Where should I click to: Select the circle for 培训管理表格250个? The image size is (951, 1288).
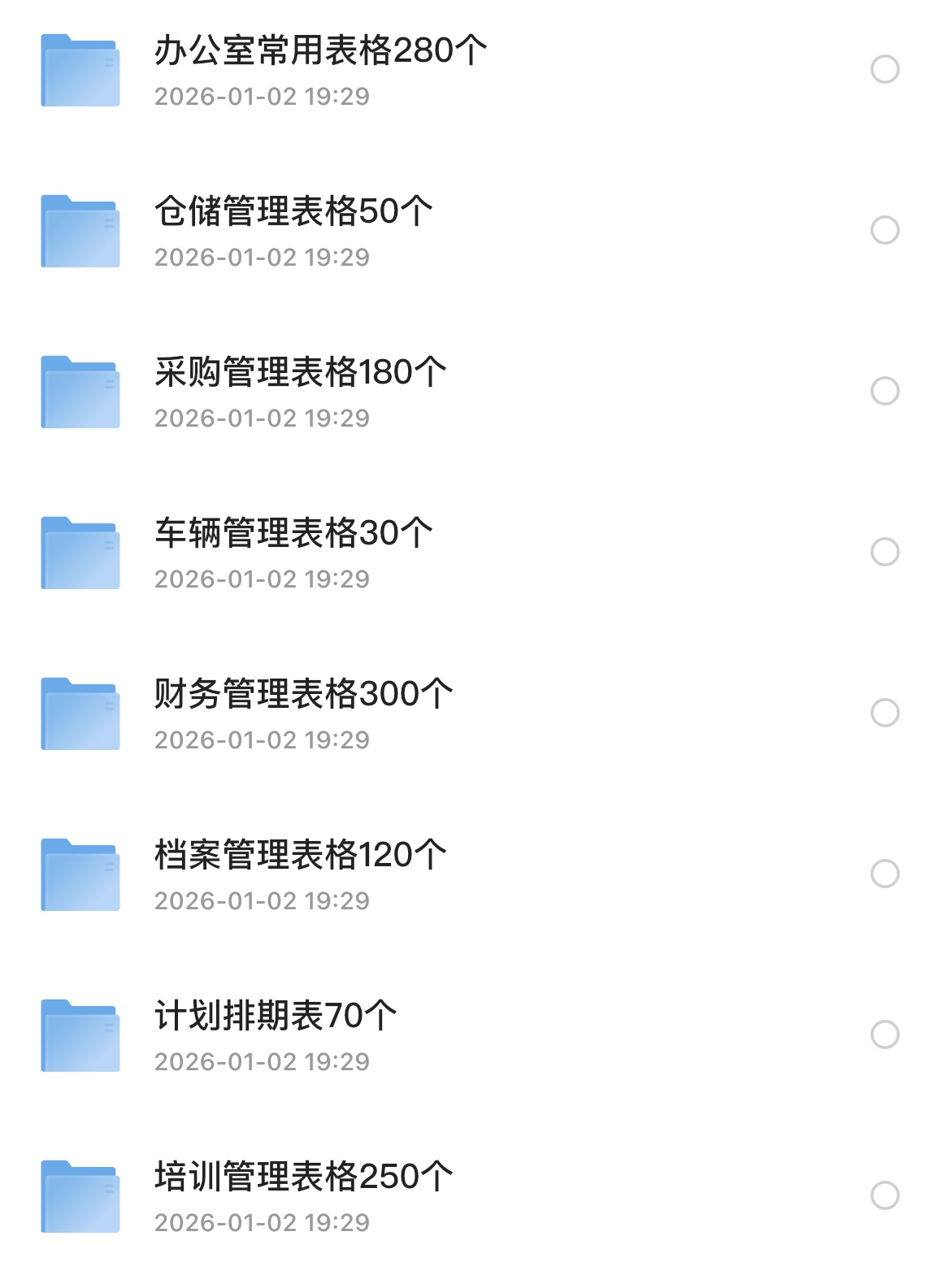point(884,1196)
